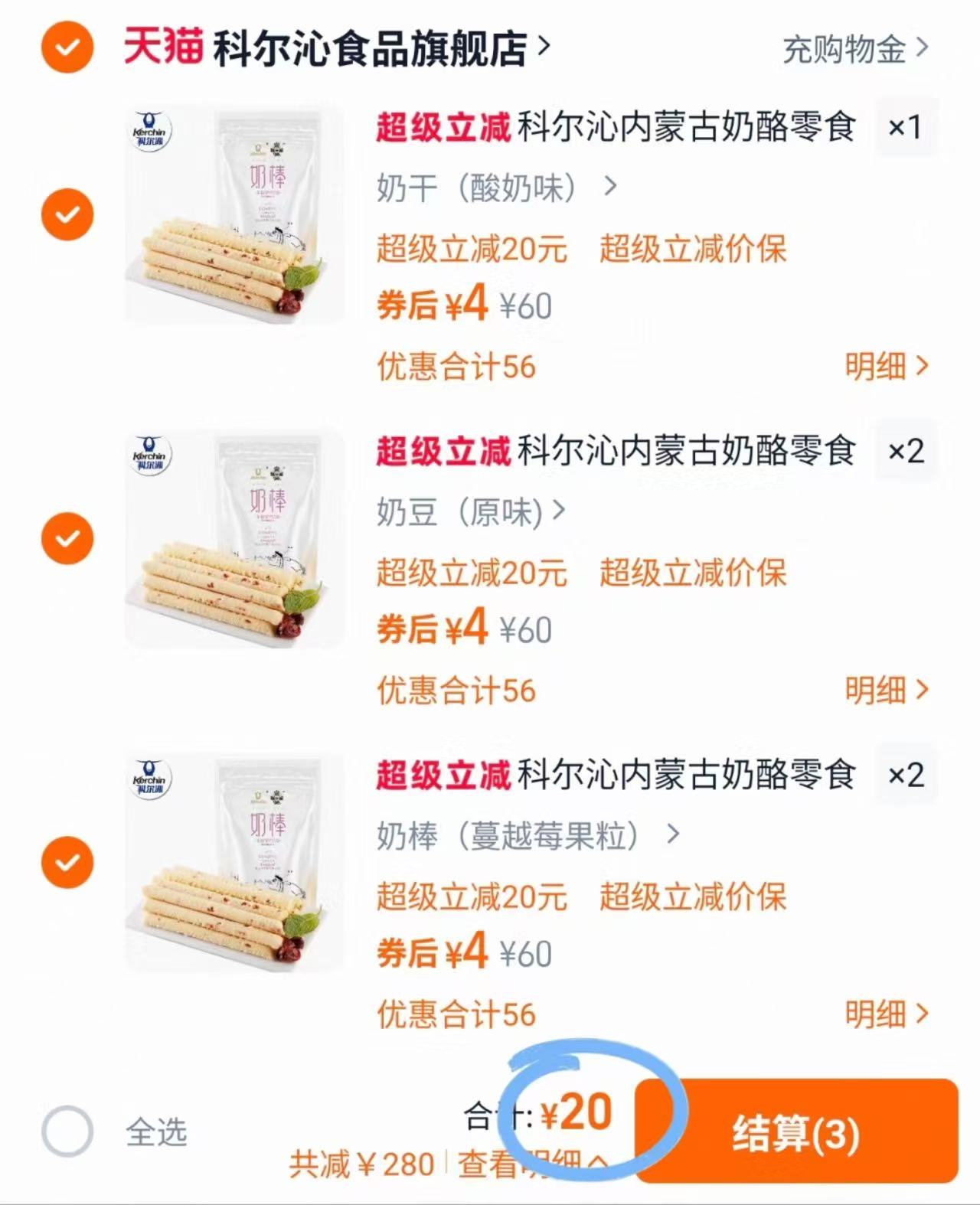Uncheck the 奶棒（蔓越莓果粒）item checkbox
Image resolution: width=980 pixels, height=1205 pixels.
point(67,862)
